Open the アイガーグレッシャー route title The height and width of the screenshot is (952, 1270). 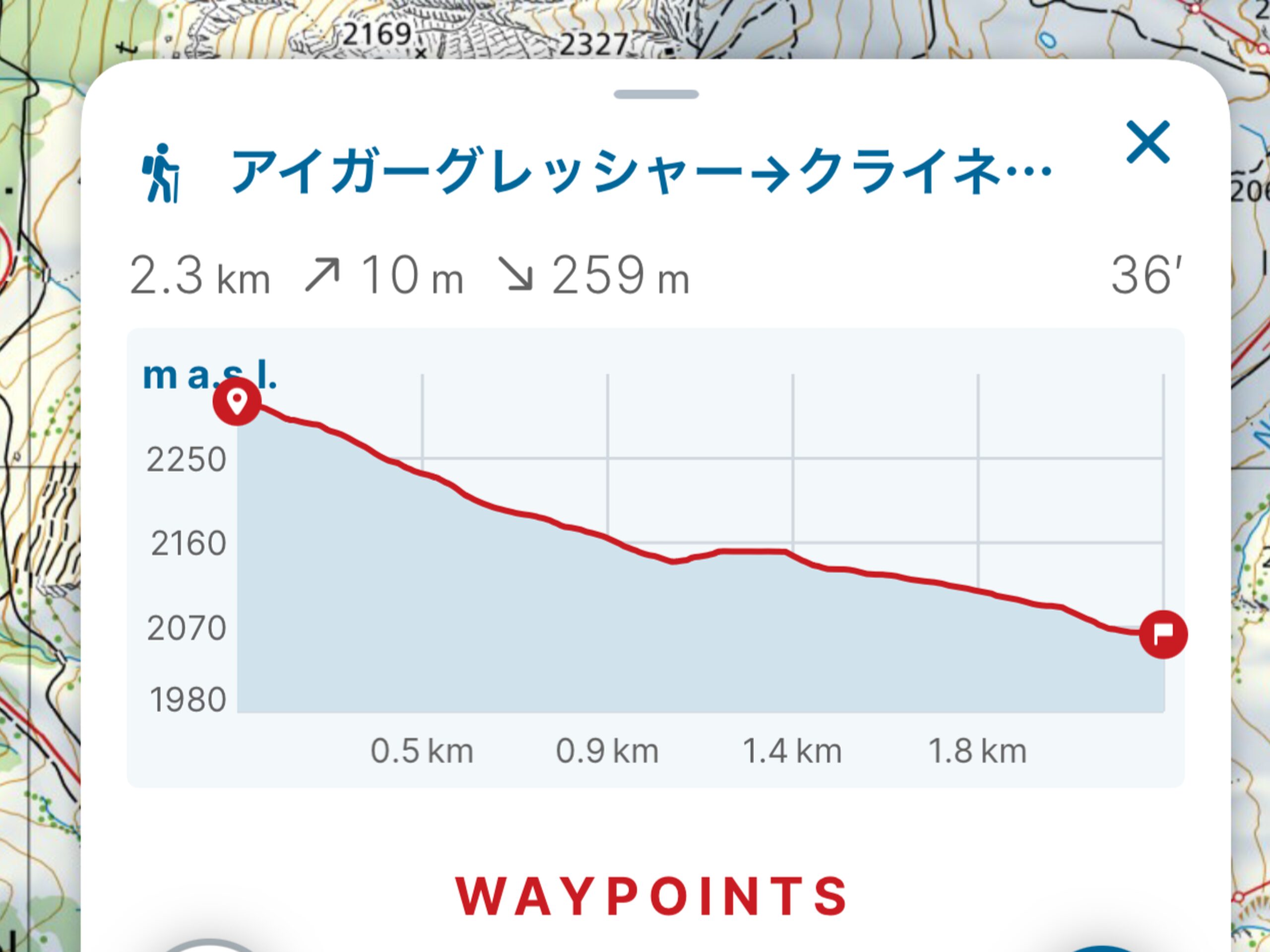point(640,171)
